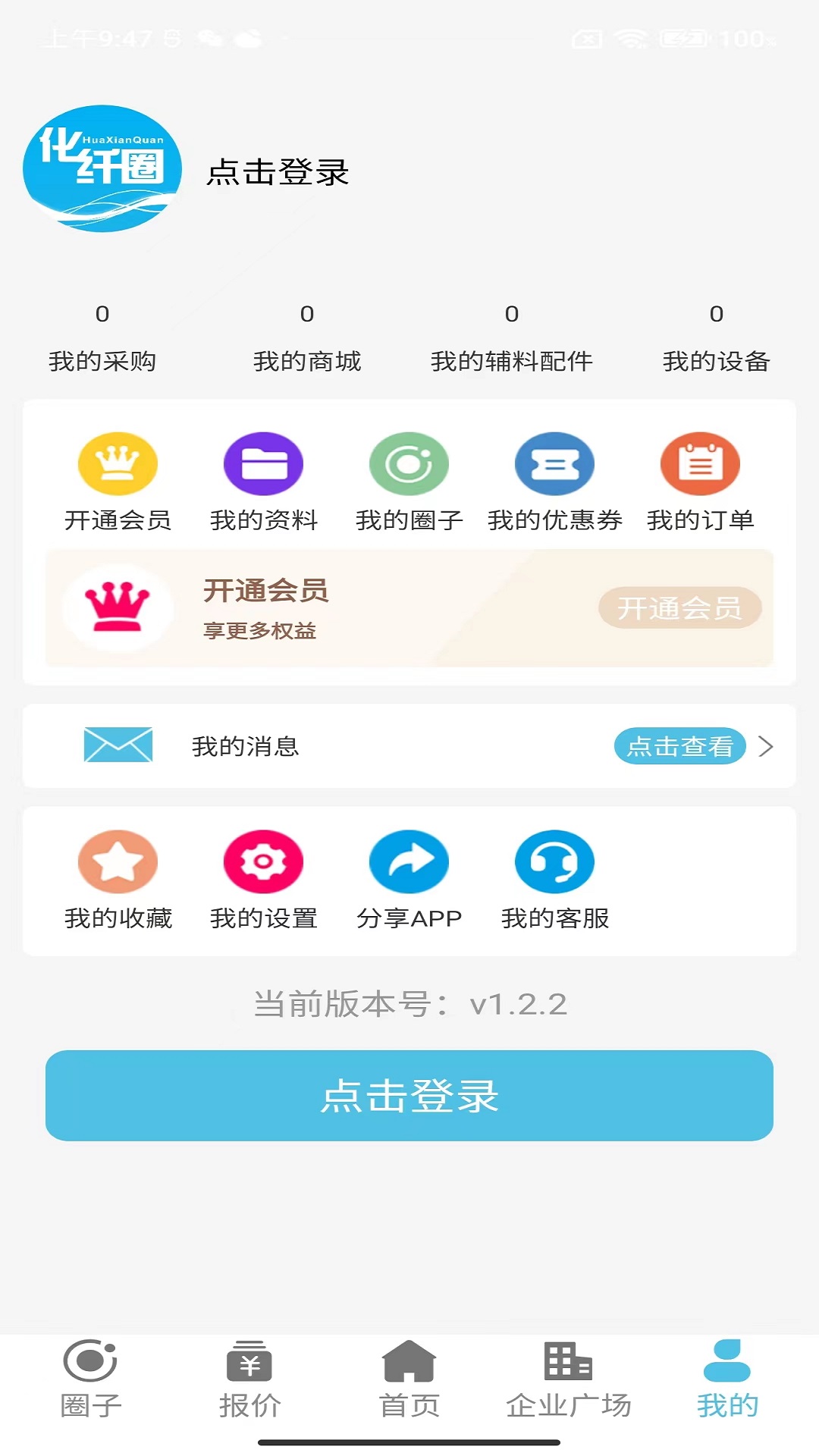The height and width of the screenshot is (1456, 819).
Task: Open 我的商城 section
Action: pyautogui.click(x=307, y=339)
